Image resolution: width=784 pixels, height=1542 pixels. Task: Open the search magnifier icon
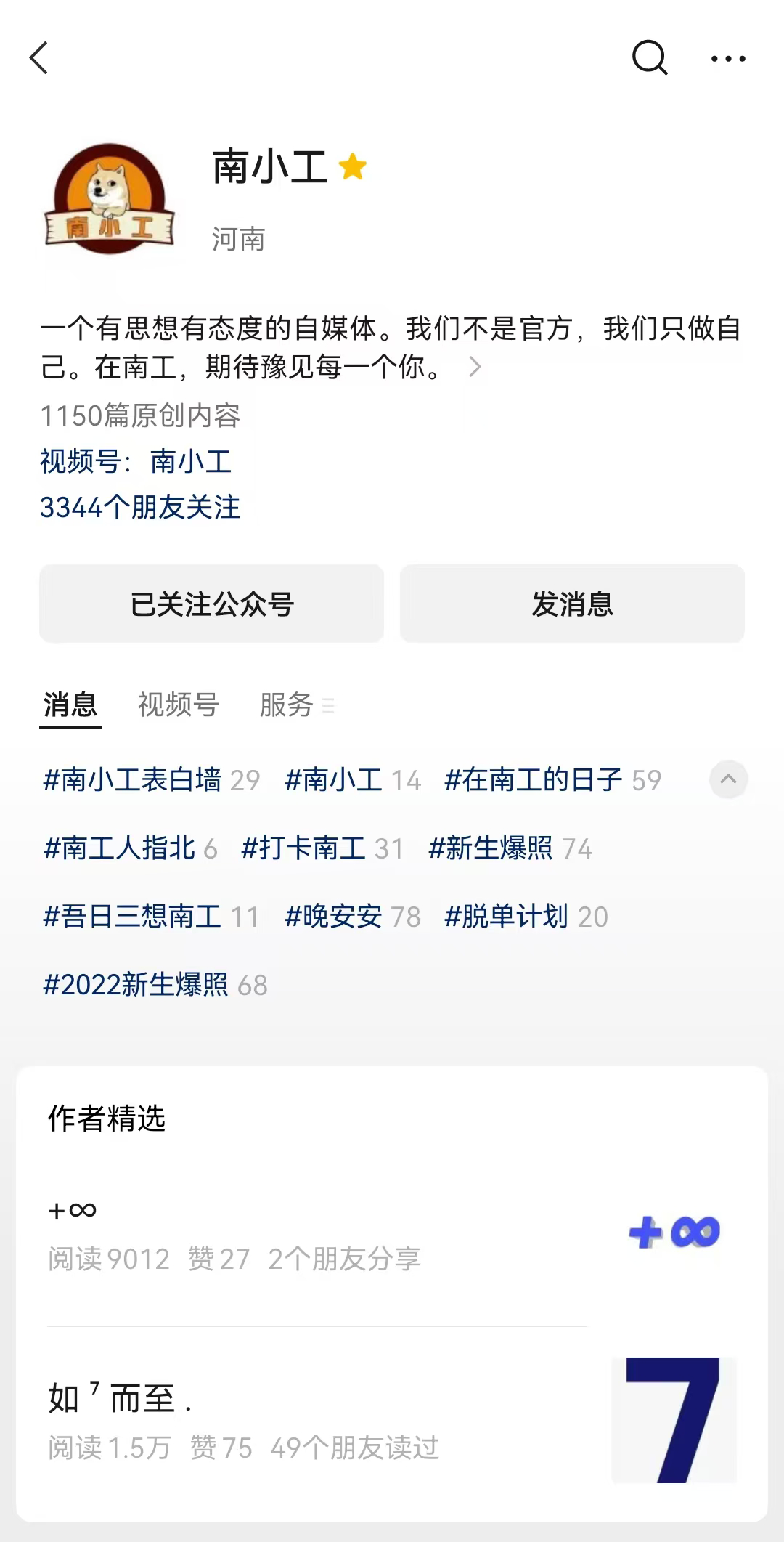[x=650, y=58]
